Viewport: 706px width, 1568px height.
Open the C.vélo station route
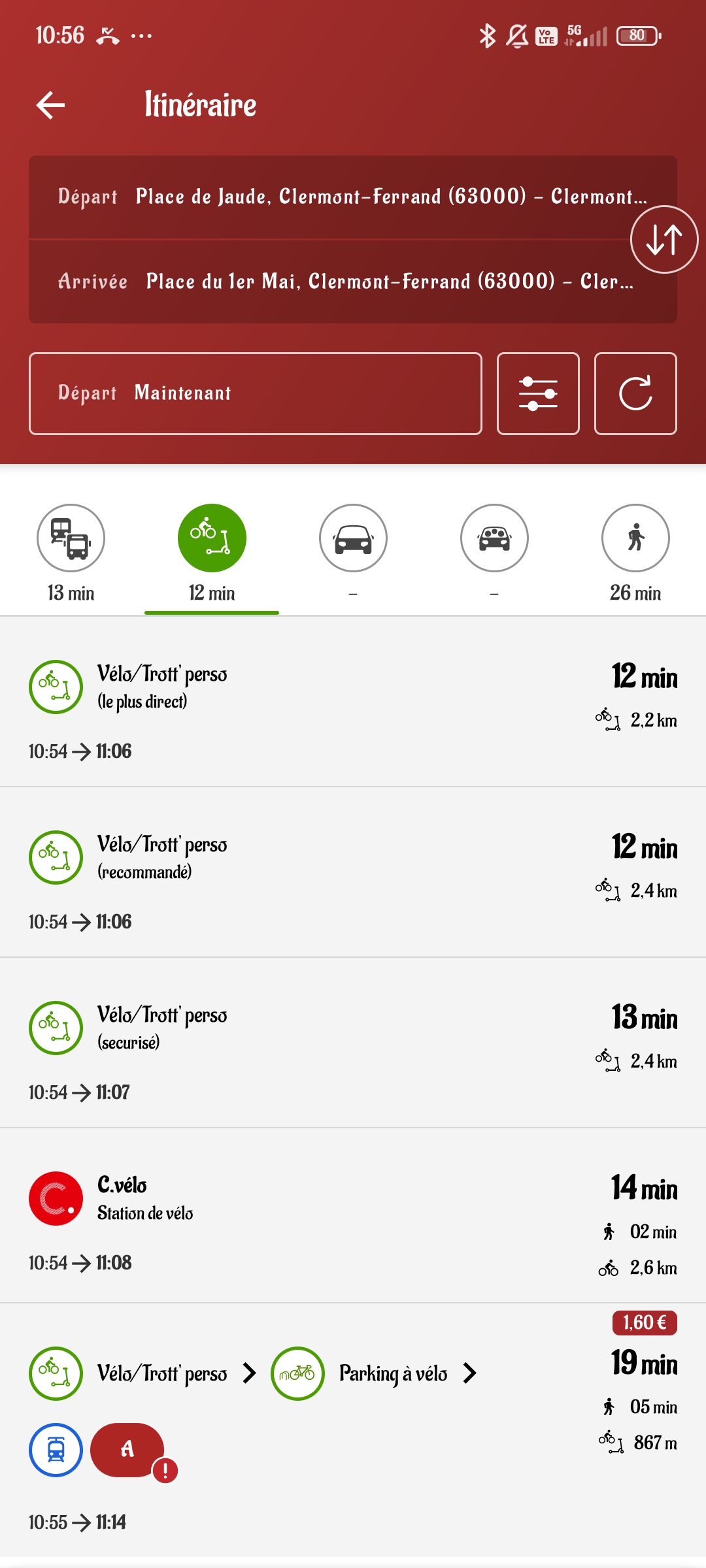coord(353,1216)
